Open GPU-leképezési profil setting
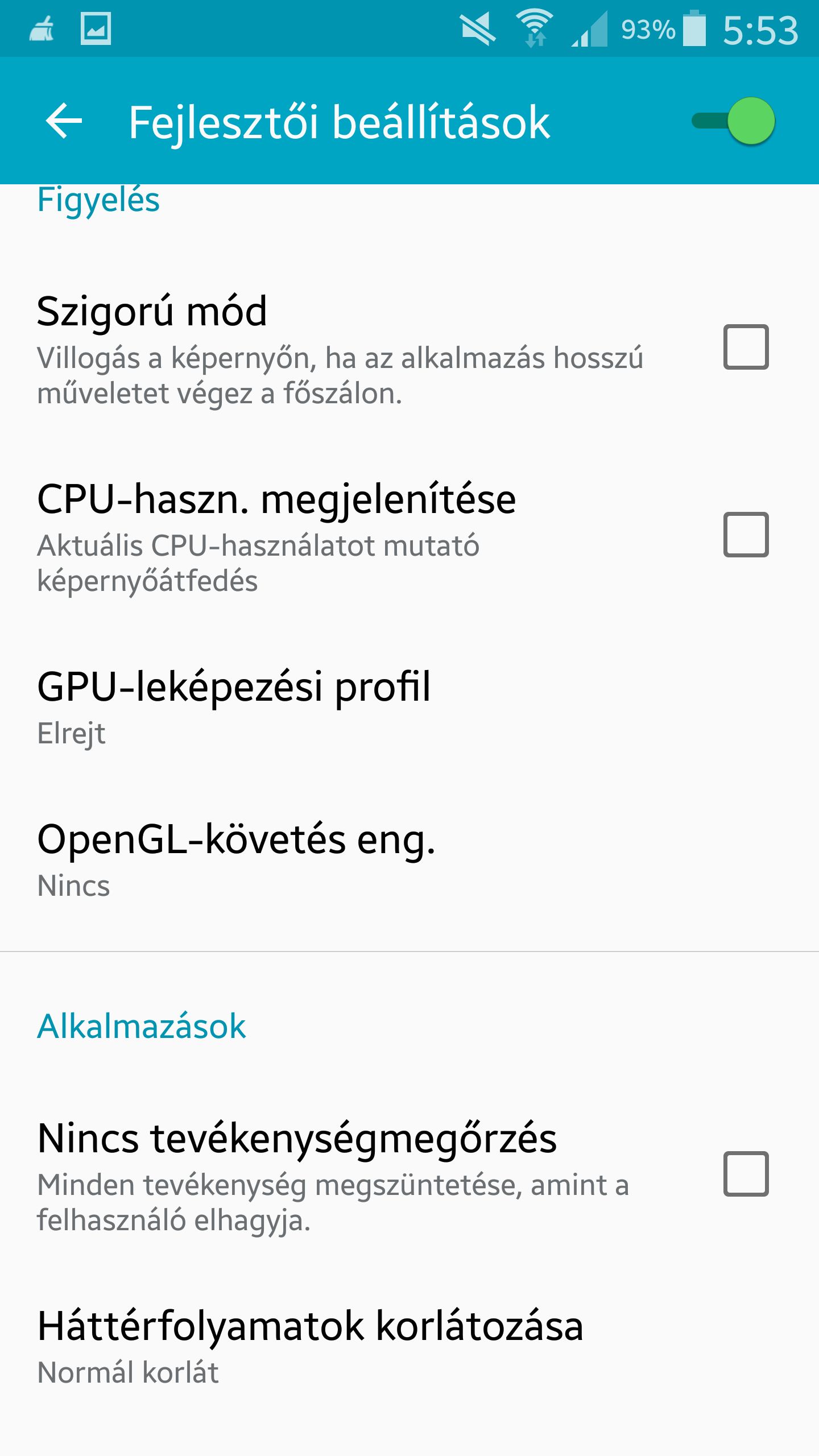This screenshot has height=1456, width=819. click(x=409, y=707)
